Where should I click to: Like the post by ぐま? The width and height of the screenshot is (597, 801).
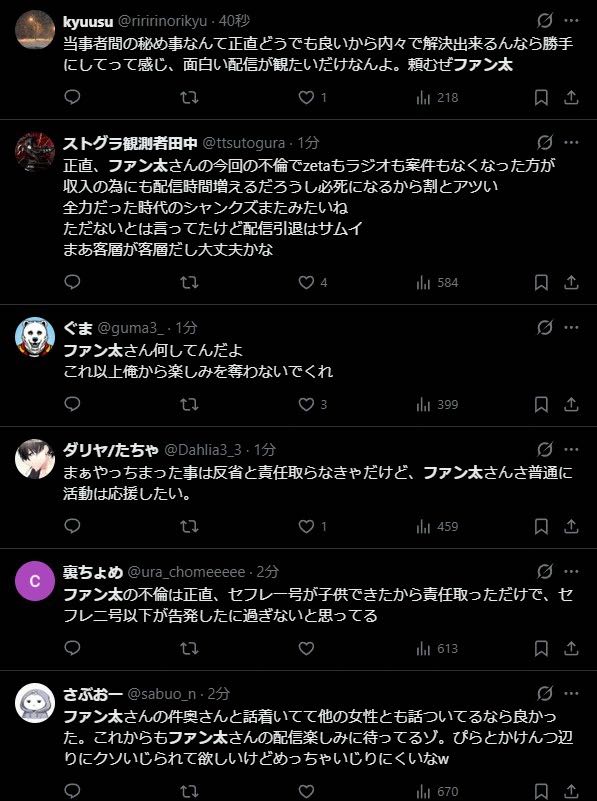[306, 404]
